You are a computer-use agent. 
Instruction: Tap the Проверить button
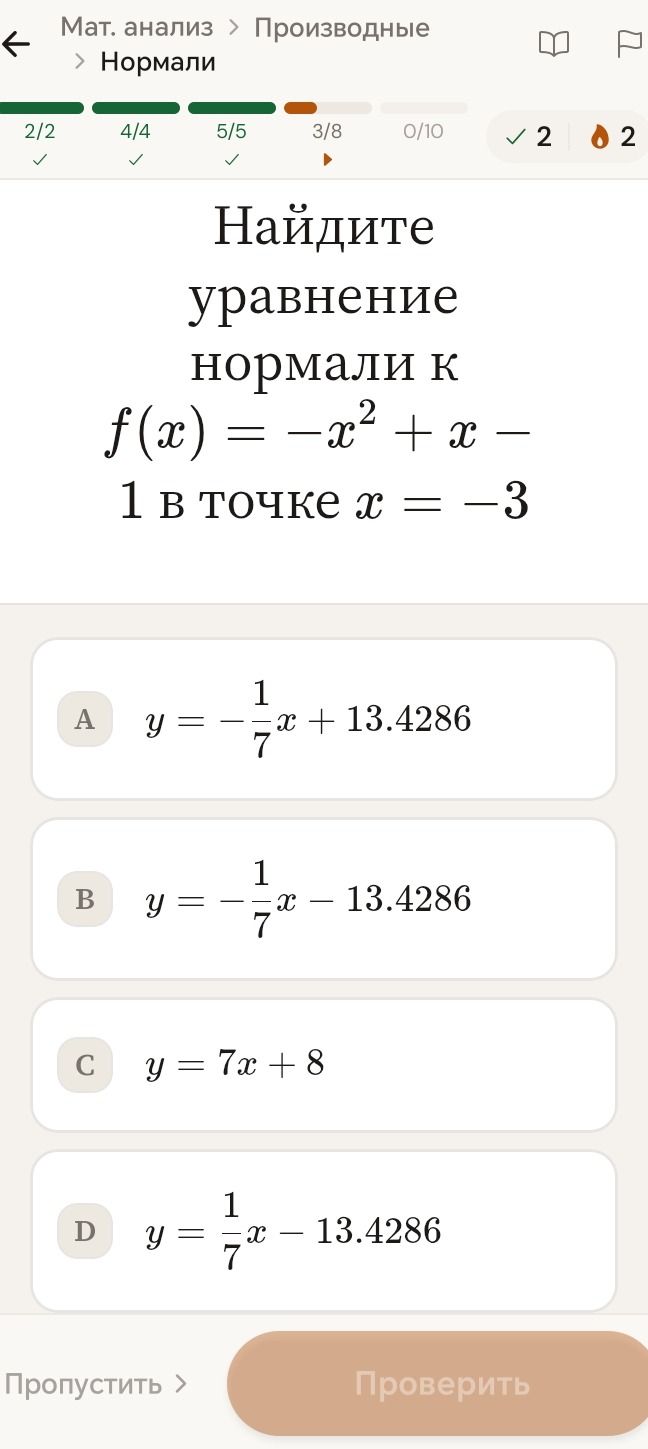coord(440,1384)
